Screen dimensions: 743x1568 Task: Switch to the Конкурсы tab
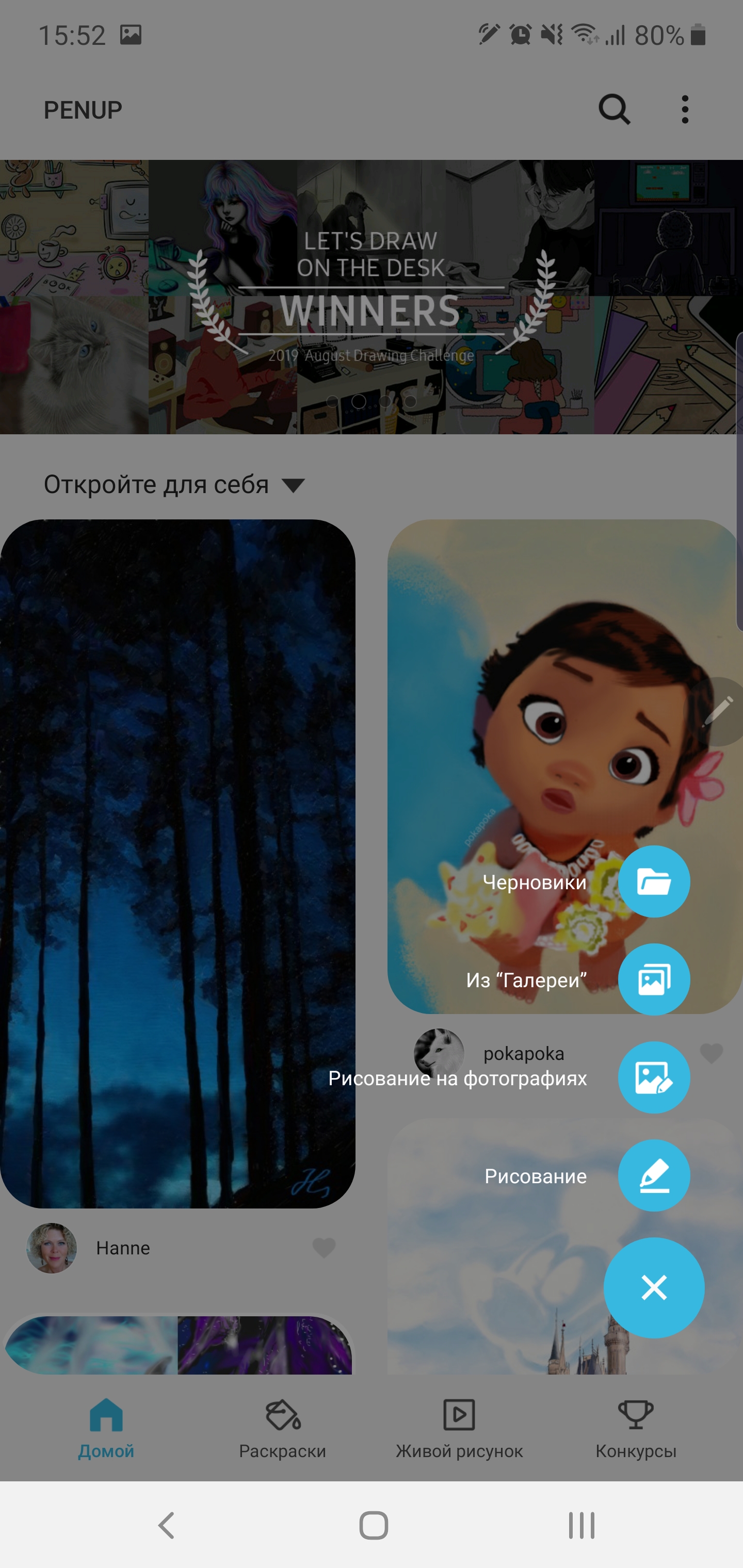click(x=636, y=1429)
